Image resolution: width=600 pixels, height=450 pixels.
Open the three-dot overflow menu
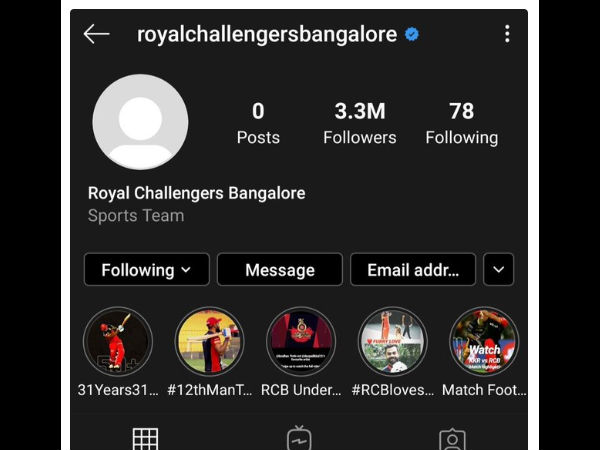tap(507, 34)
